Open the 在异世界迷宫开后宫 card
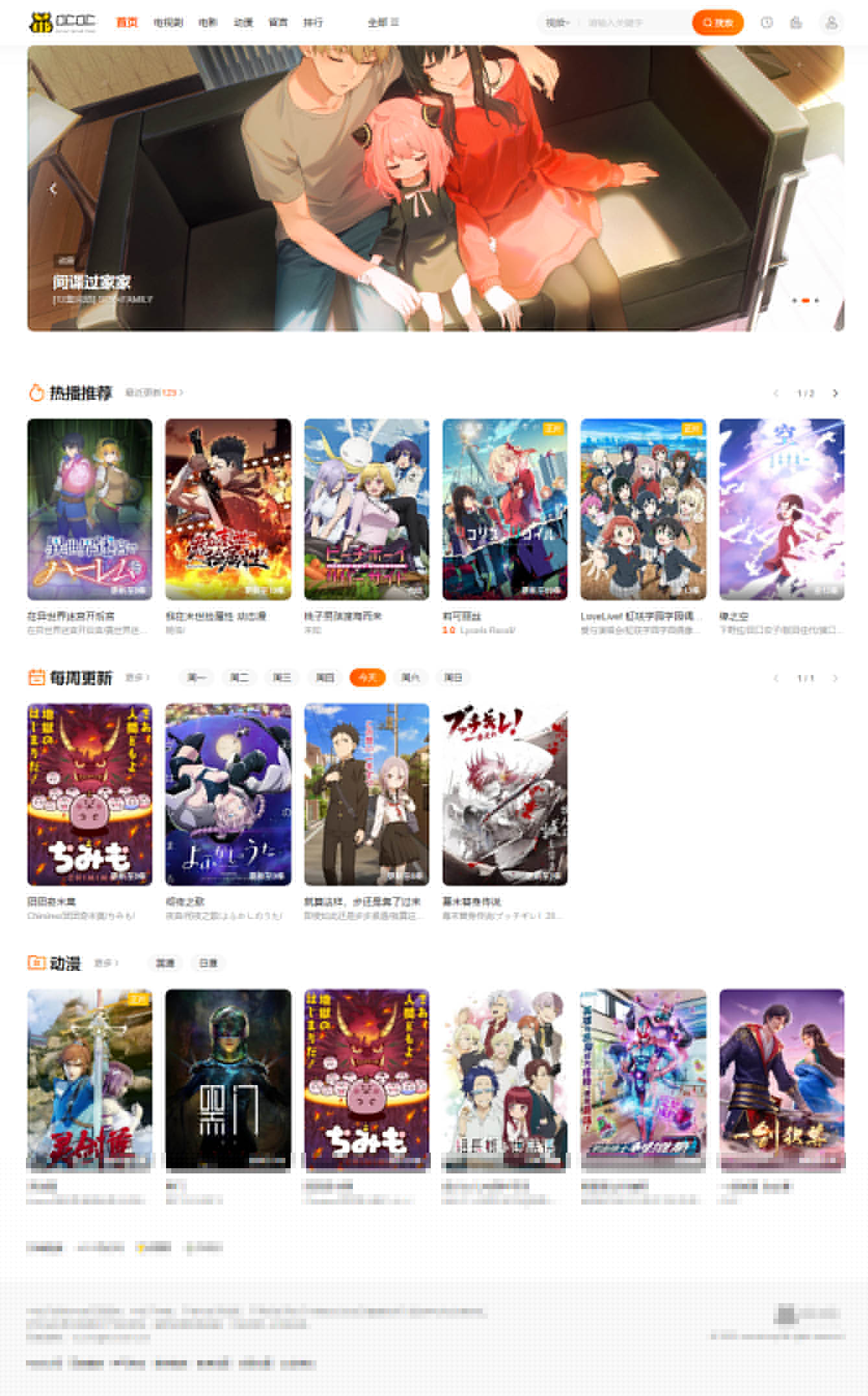 tap(90, 509)
